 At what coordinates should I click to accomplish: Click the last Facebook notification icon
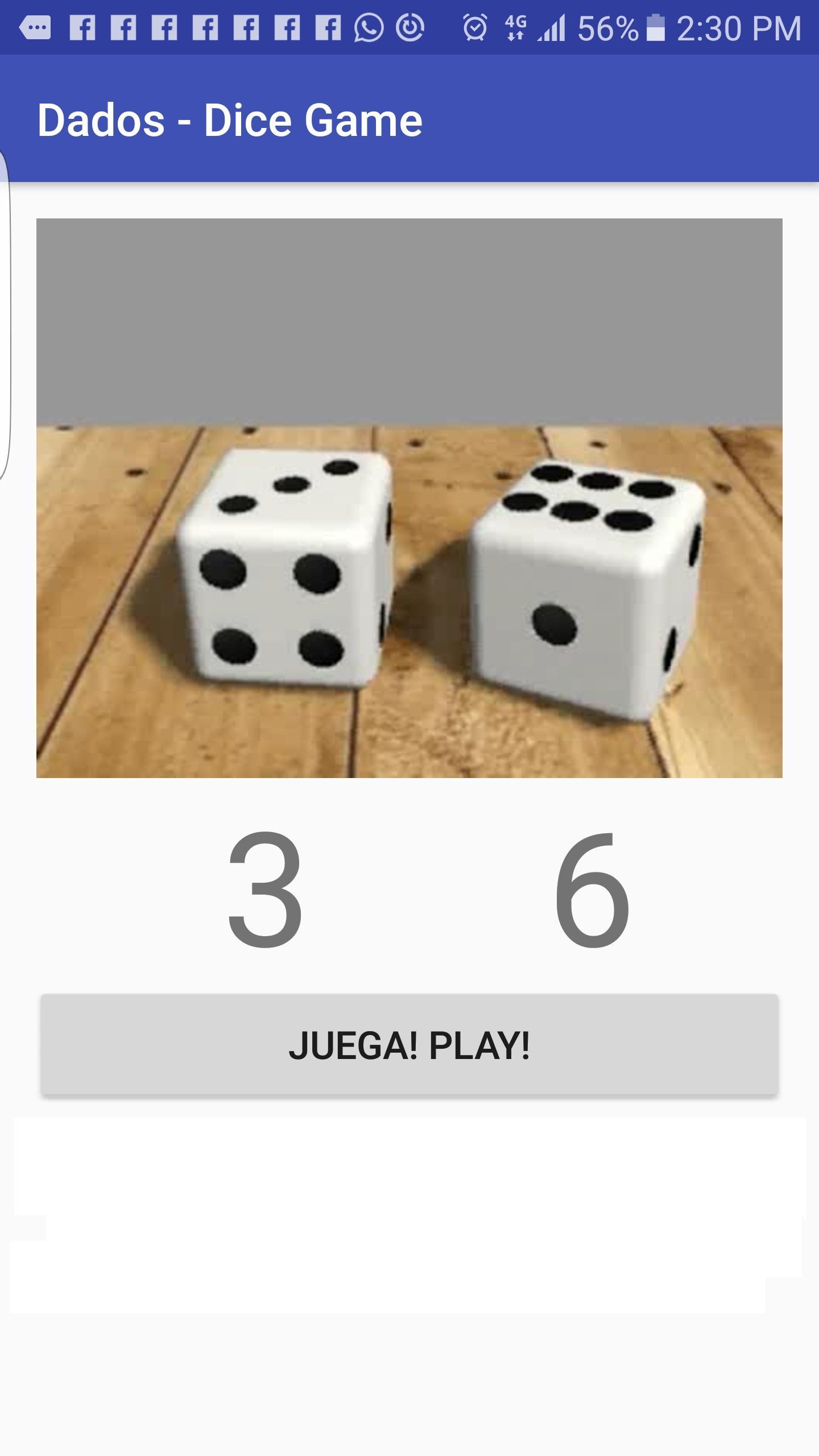pyautogui.click(x=328, y=27)
